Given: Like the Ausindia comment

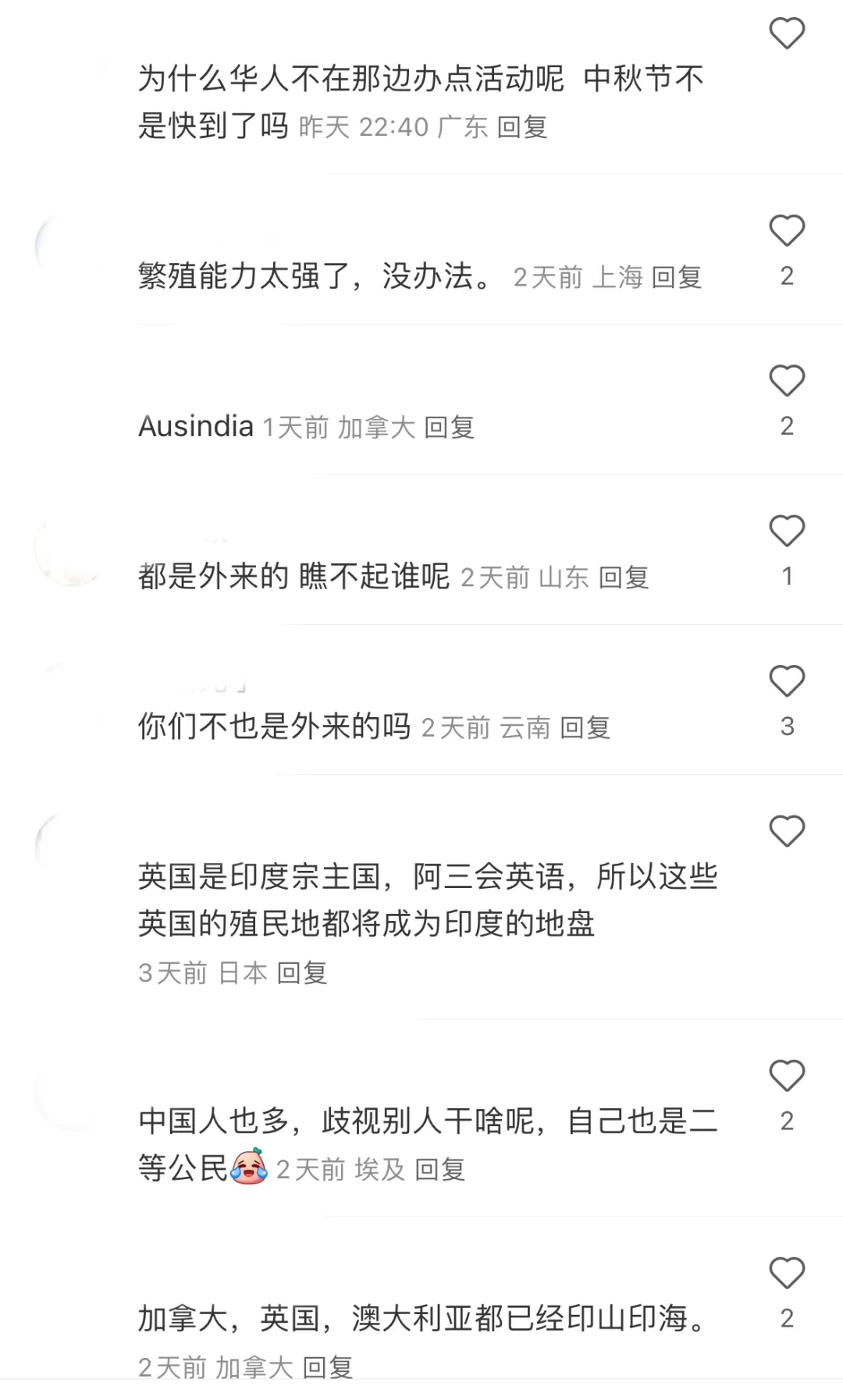Looking at the screenshot, I should 787,381.
